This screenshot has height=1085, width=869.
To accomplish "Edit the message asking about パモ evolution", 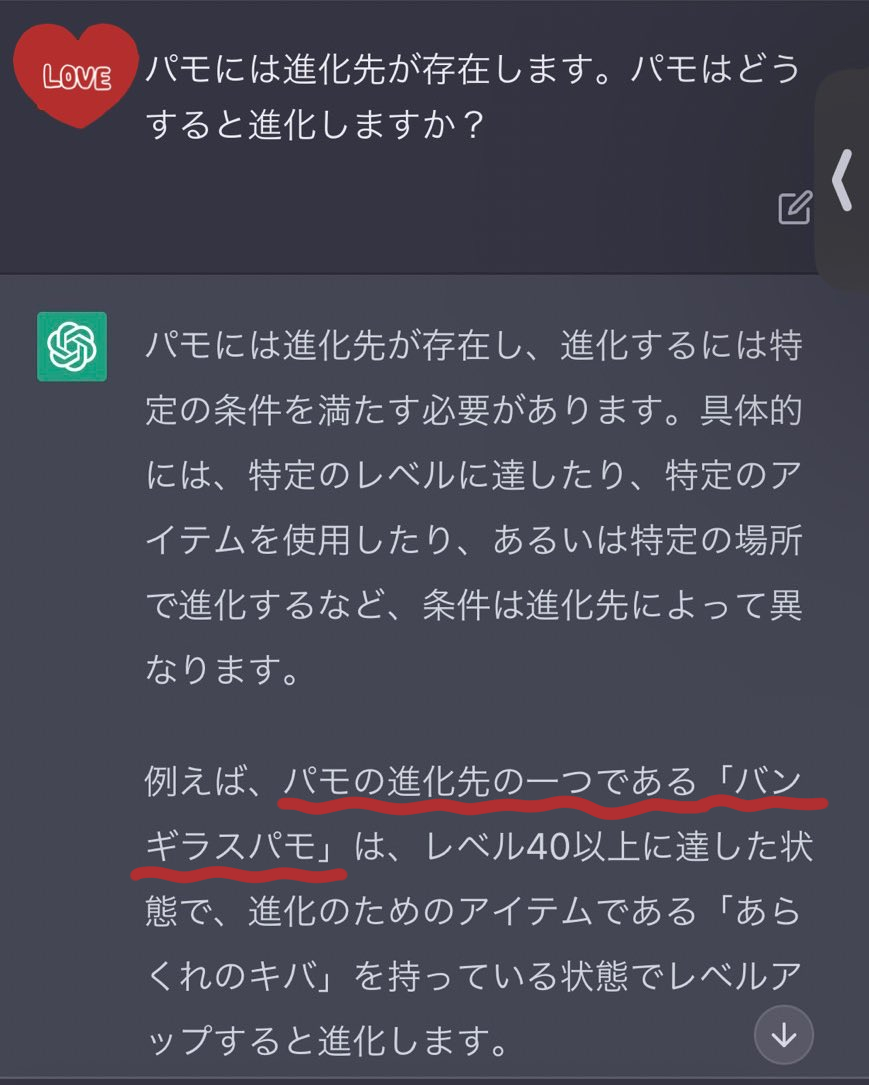I will [x=794, y=207].
